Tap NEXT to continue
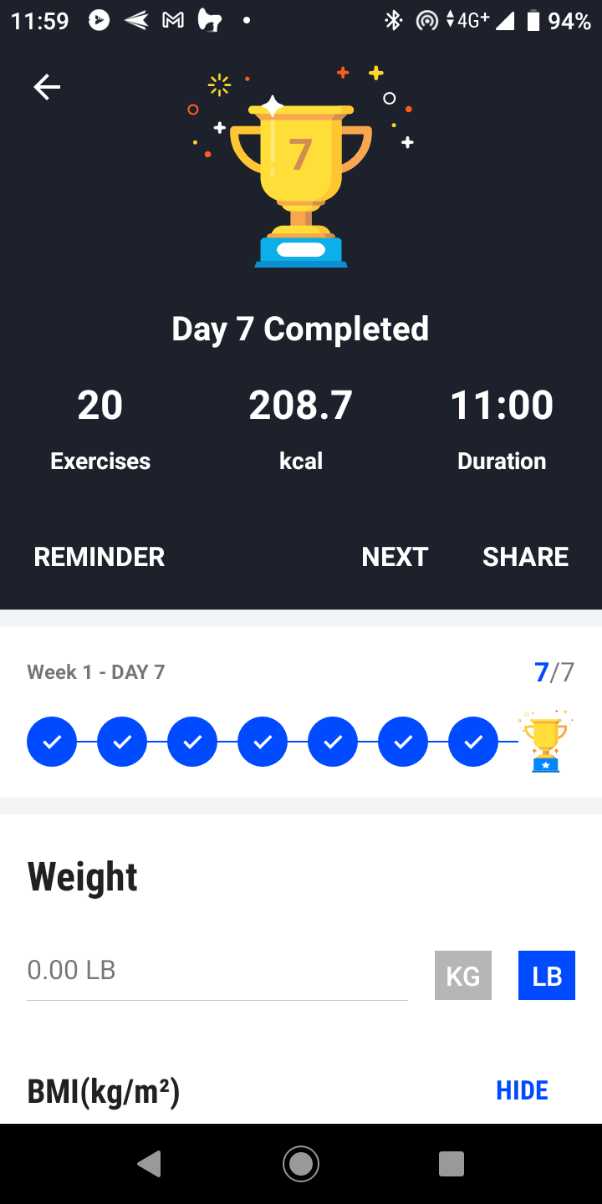This screenshot has height=1204, width=602. [394, 557]
